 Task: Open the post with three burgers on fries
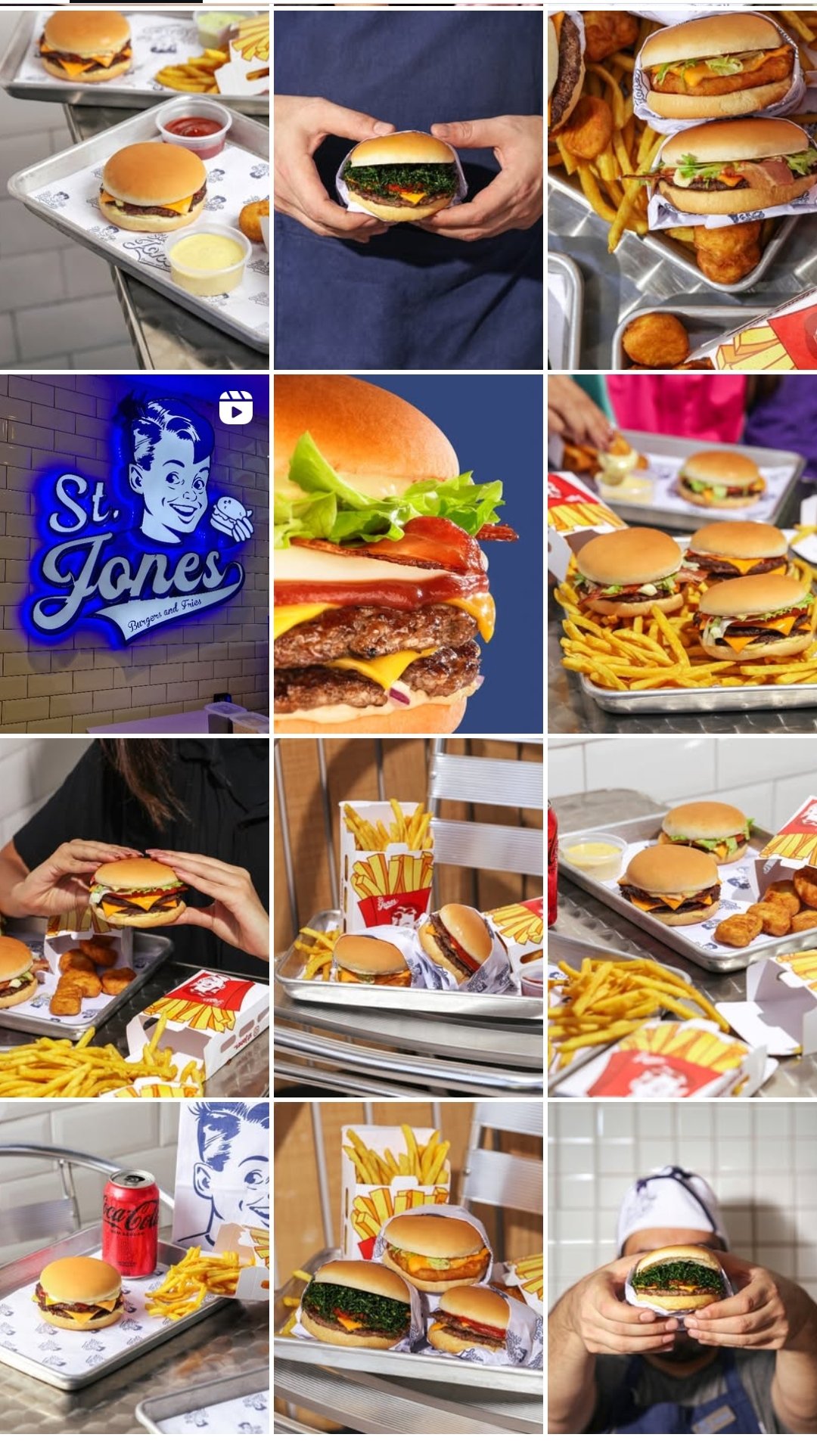click(682, 554)
